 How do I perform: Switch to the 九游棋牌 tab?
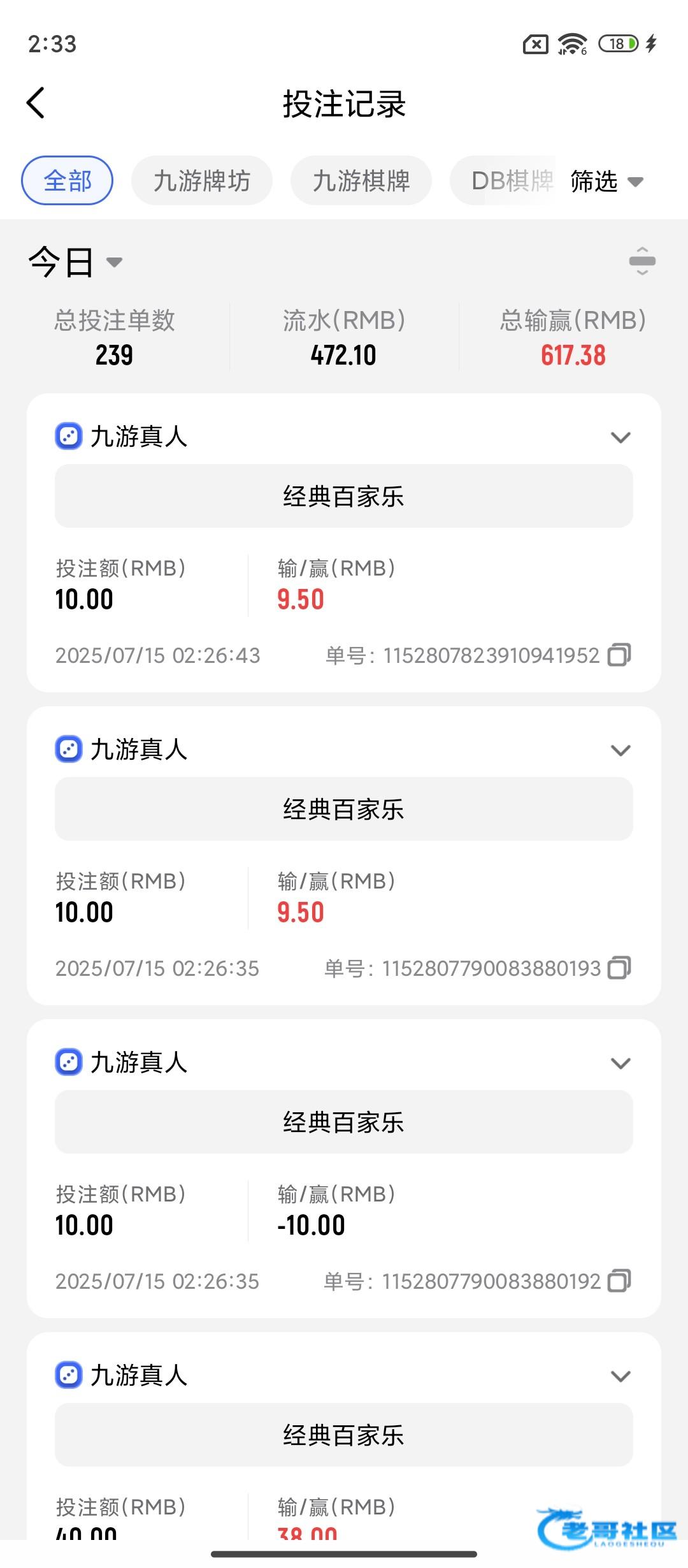pos(361,181)
